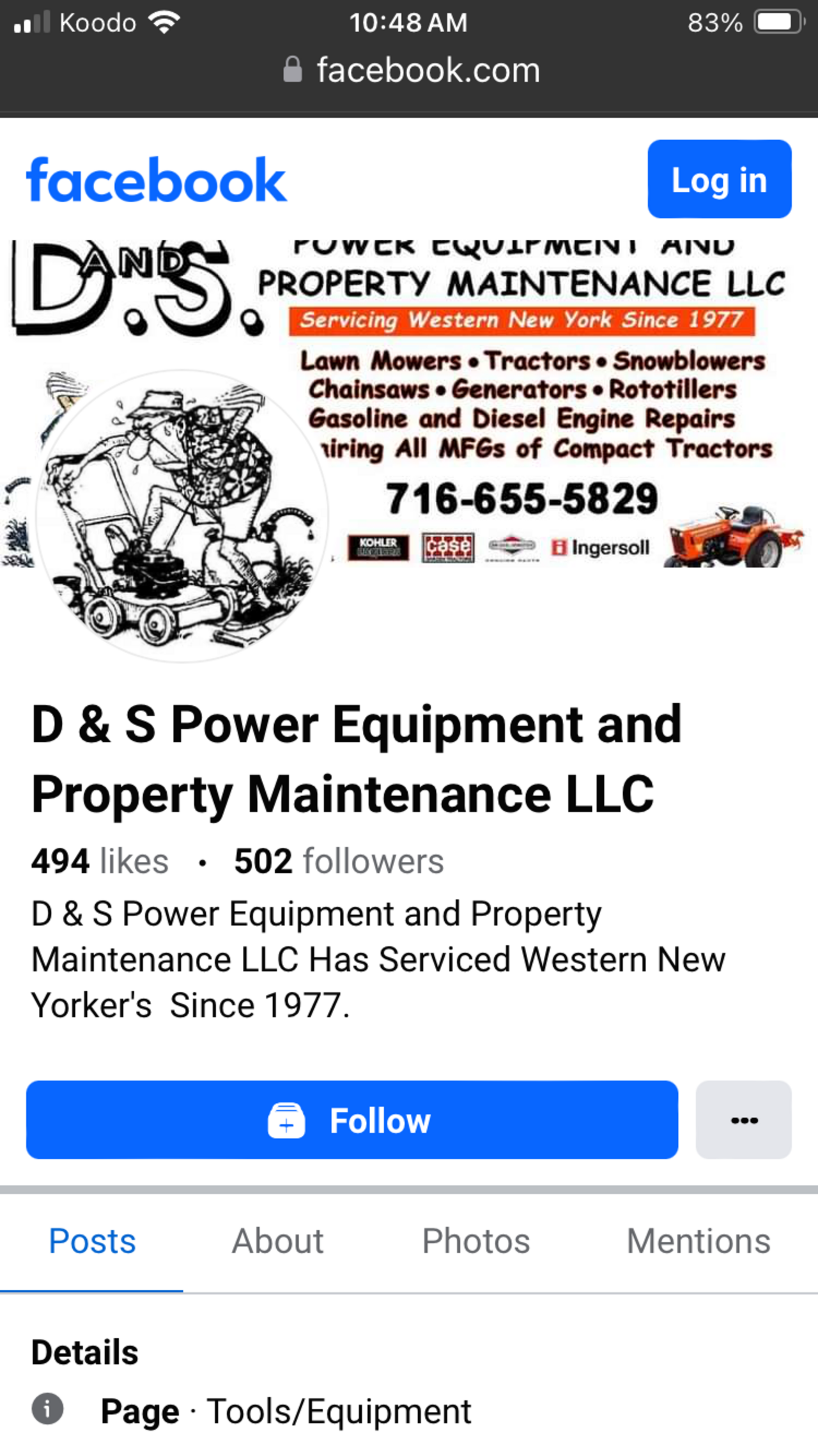The image size is (818, 1456).
Task: Open the three-dot more options menu
Action: pyautogui.click(x=743, y=1120)
